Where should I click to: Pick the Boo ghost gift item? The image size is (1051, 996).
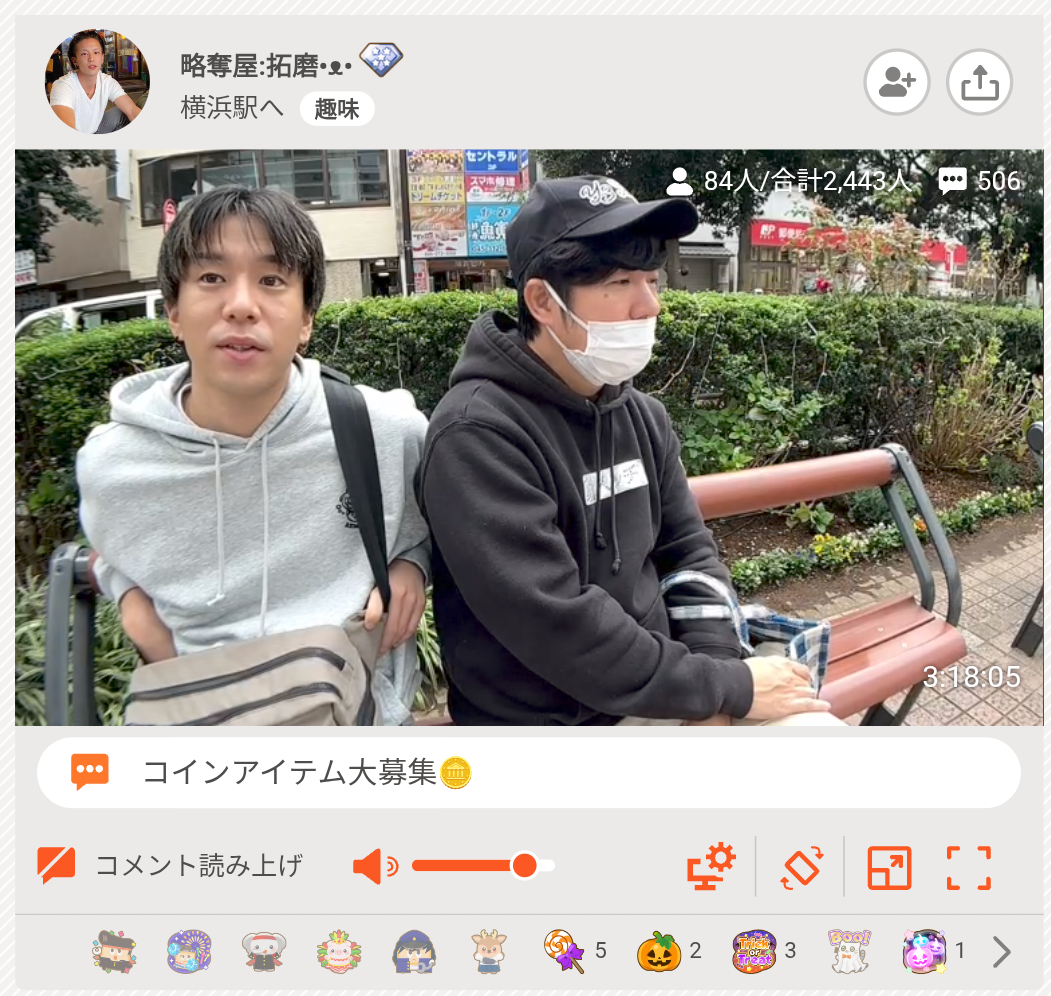(x=849, y=951)
